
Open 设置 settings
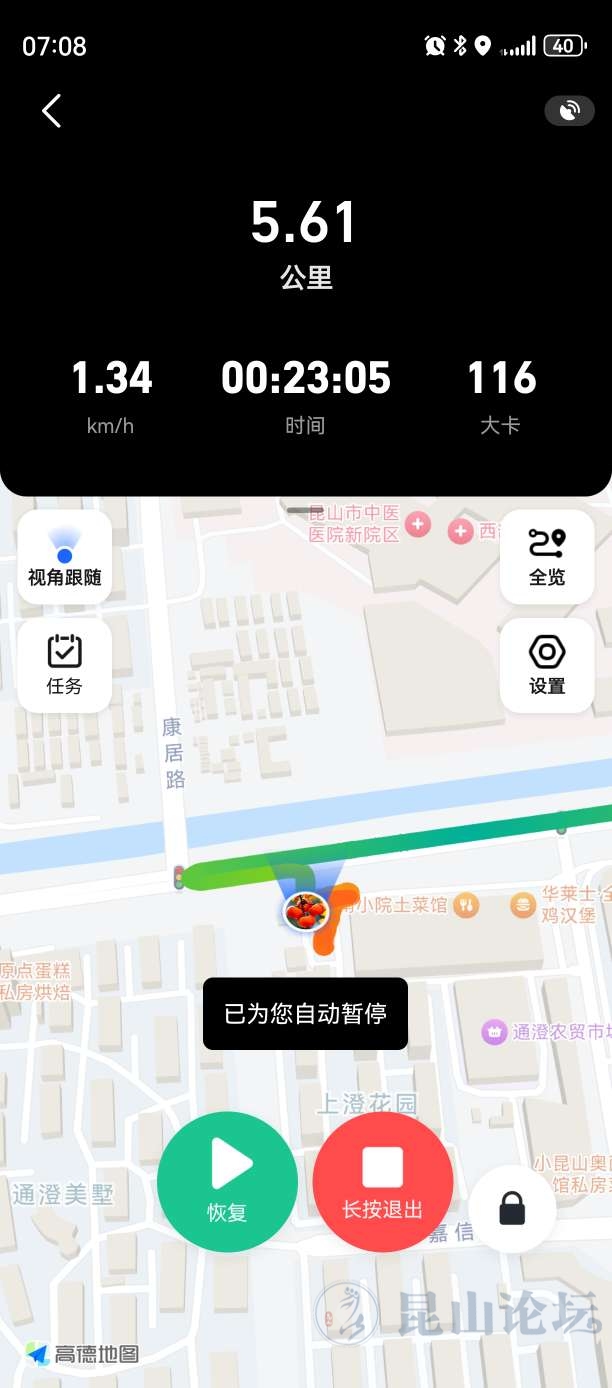tap(547, 665)
